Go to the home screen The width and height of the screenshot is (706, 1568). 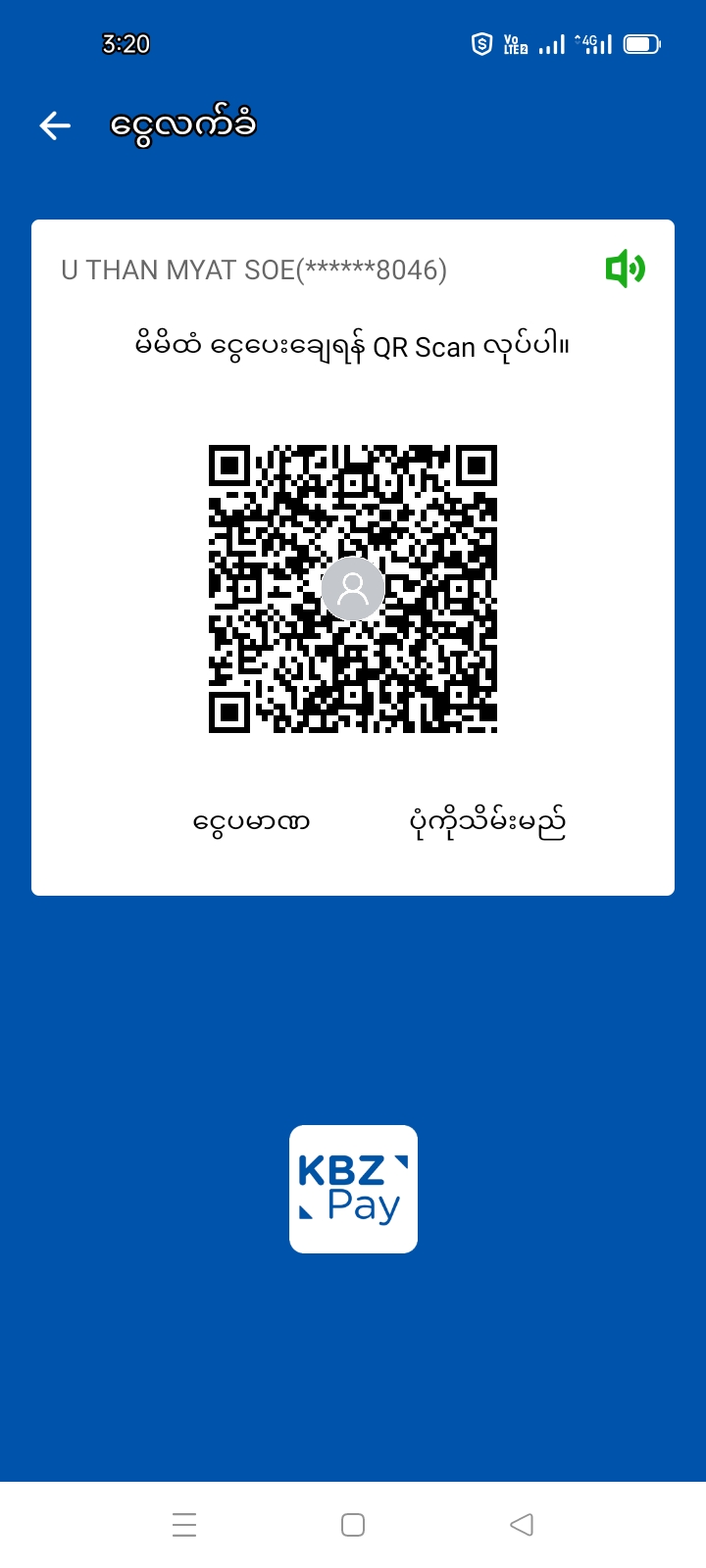click(353, 1525)
